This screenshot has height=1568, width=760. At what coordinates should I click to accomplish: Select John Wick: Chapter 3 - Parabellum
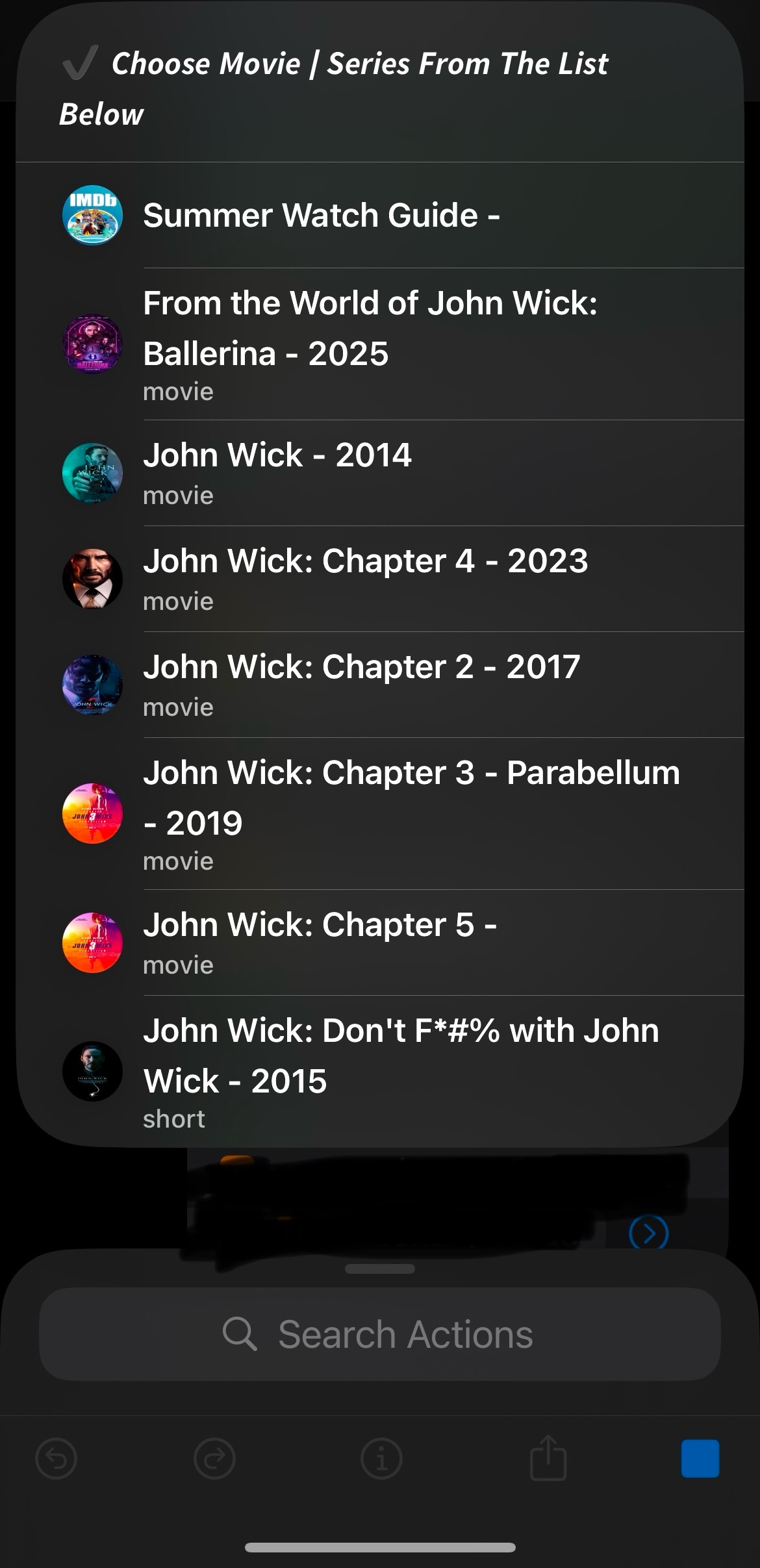380,814
